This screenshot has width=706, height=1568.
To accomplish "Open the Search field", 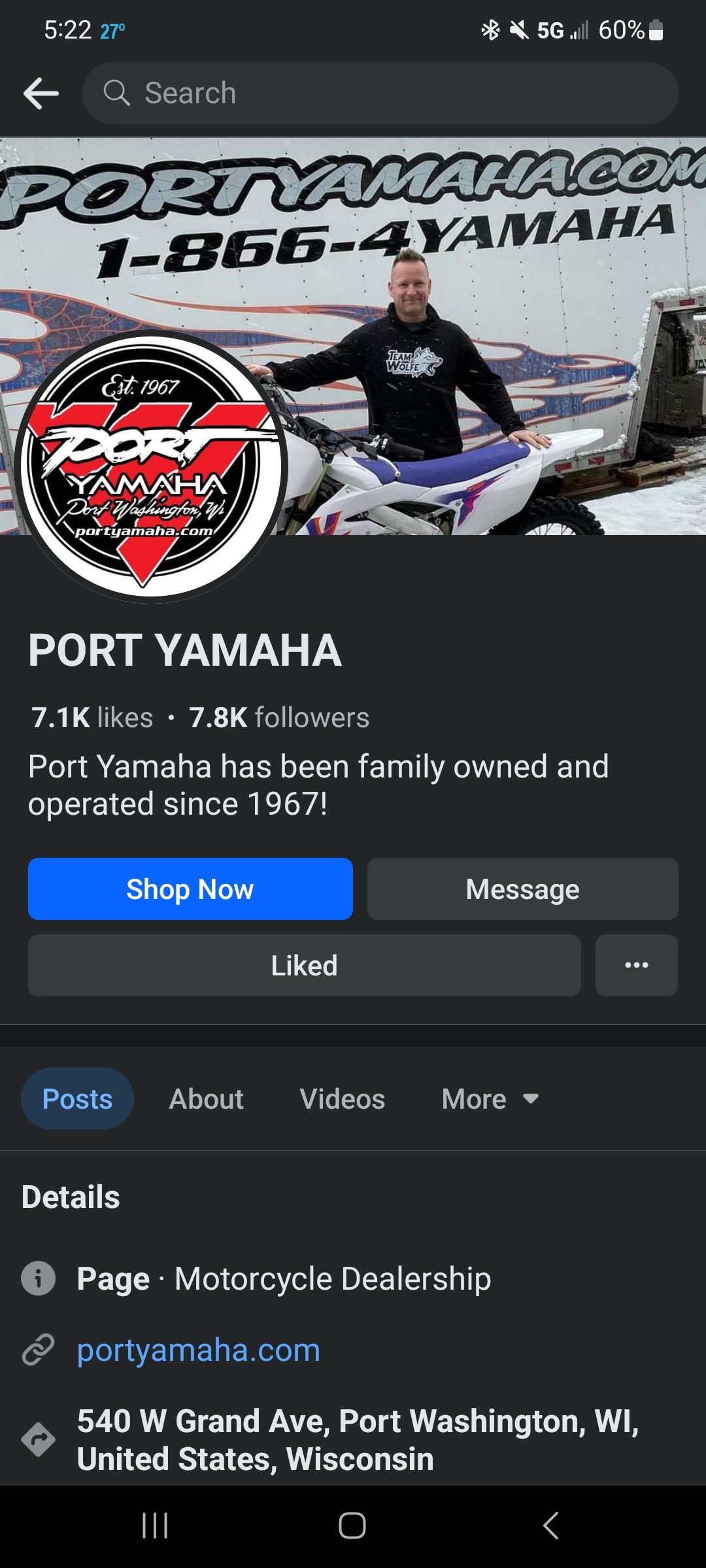I will pos(380,93).
